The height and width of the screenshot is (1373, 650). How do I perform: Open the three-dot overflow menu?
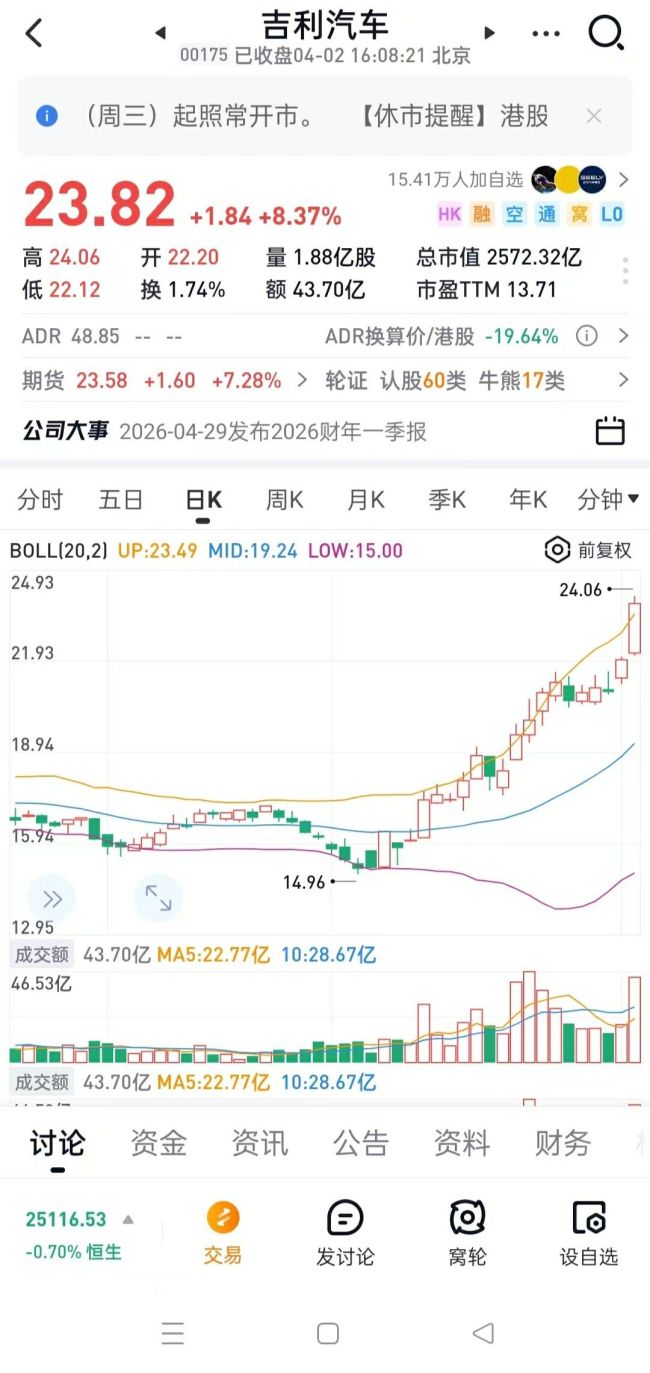coord(546,33)
